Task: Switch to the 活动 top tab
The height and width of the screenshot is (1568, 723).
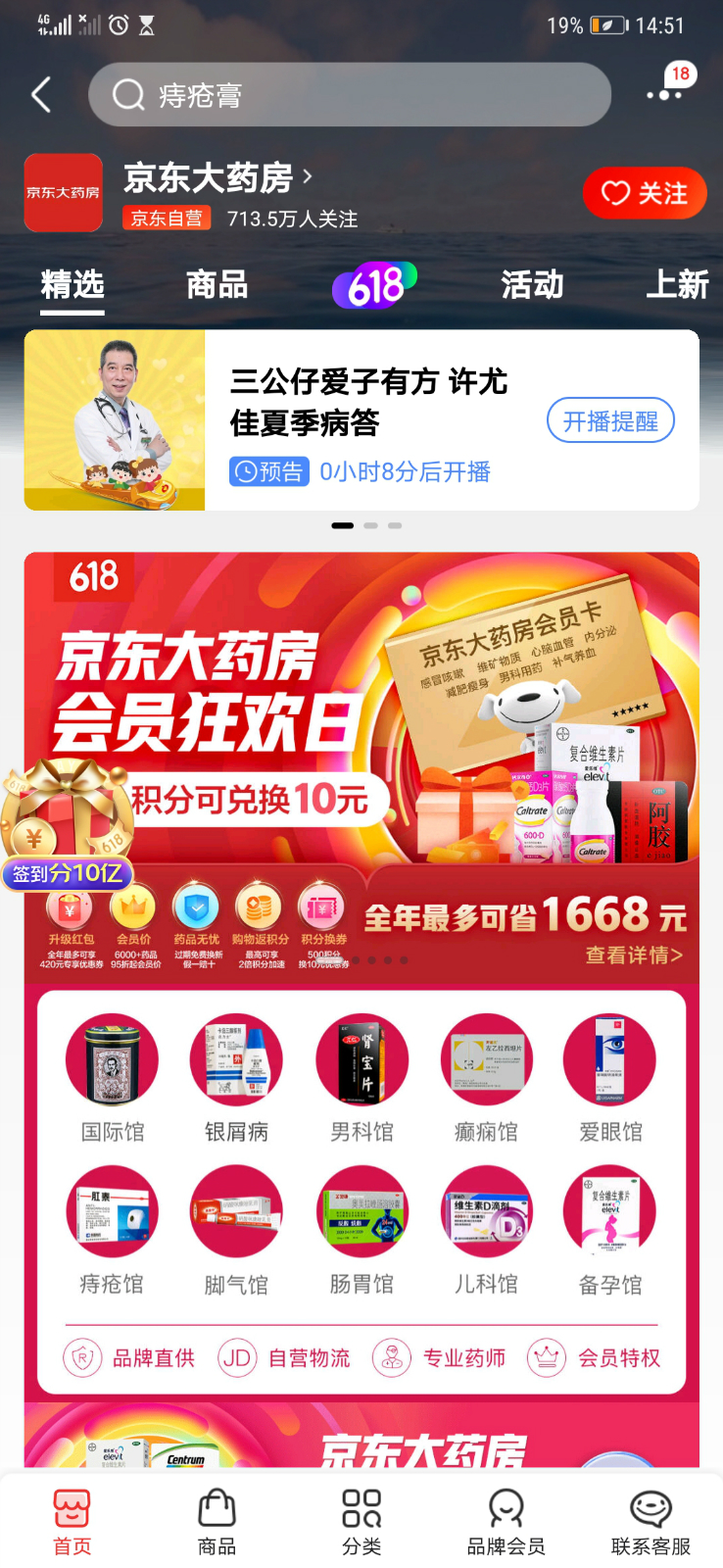Action: point(532,285)
